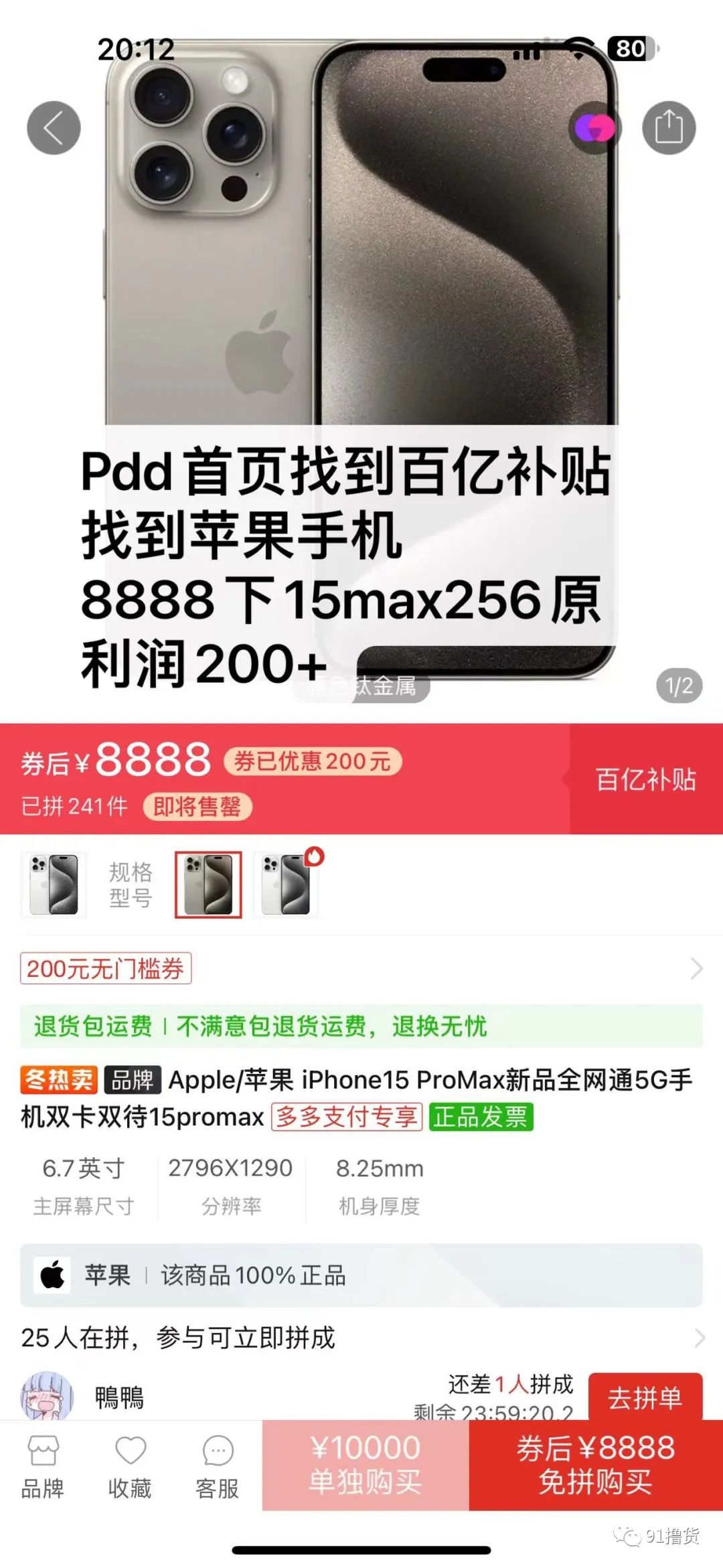Contact 客服 customer service
Image resolution: width=723 pixels, height=1568 pixels.
pos(217,1468)
